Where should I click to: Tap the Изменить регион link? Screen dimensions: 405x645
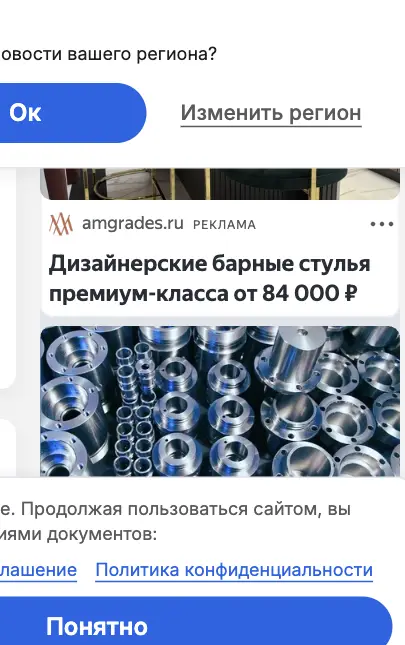(271, 113)
